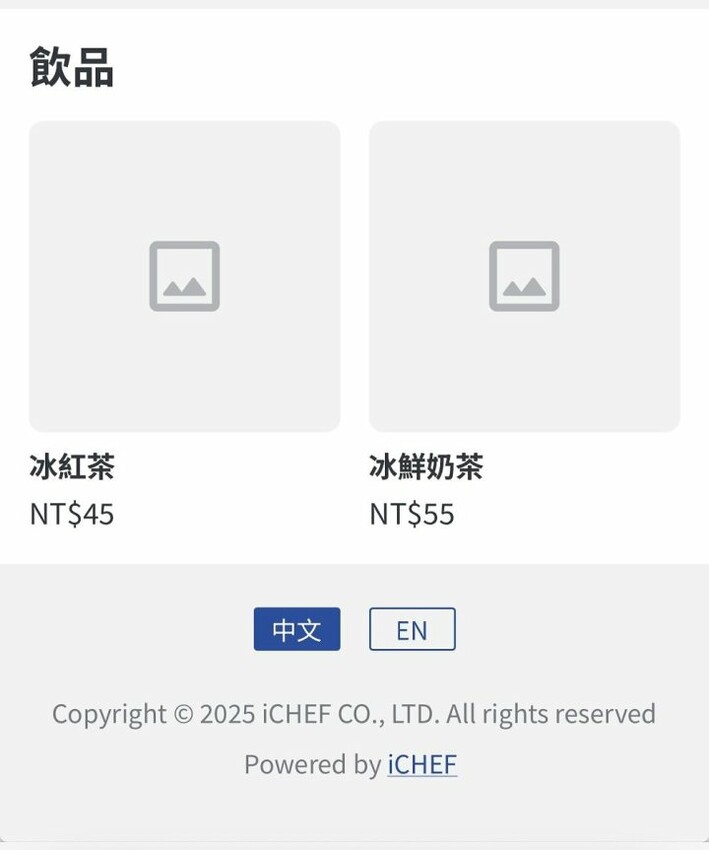709x850 pixels.
Task: Open the 冰鮮奶茶 drink item
Action: (x=524, y=277)
